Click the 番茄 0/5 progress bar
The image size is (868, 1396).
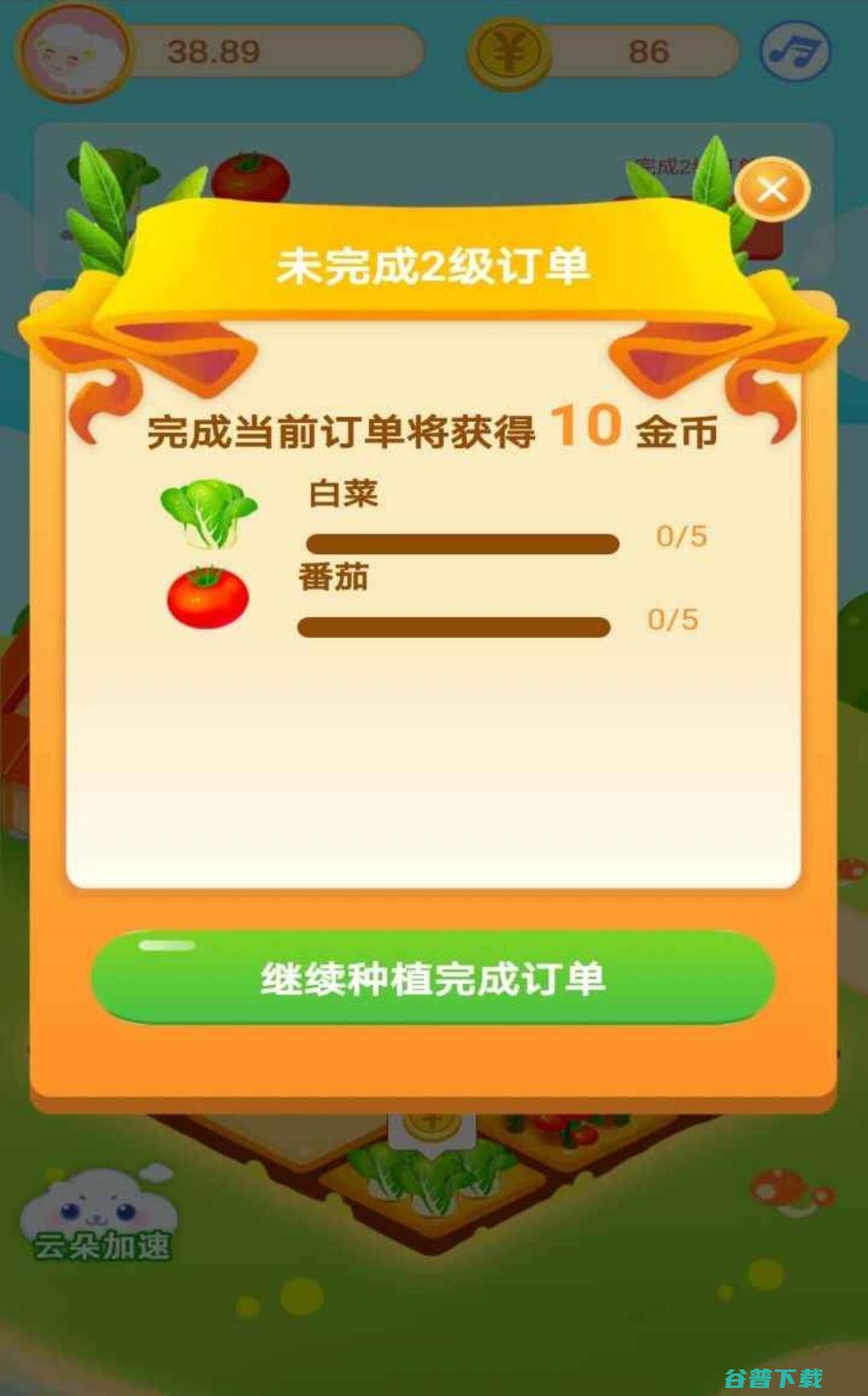(454, 627)
